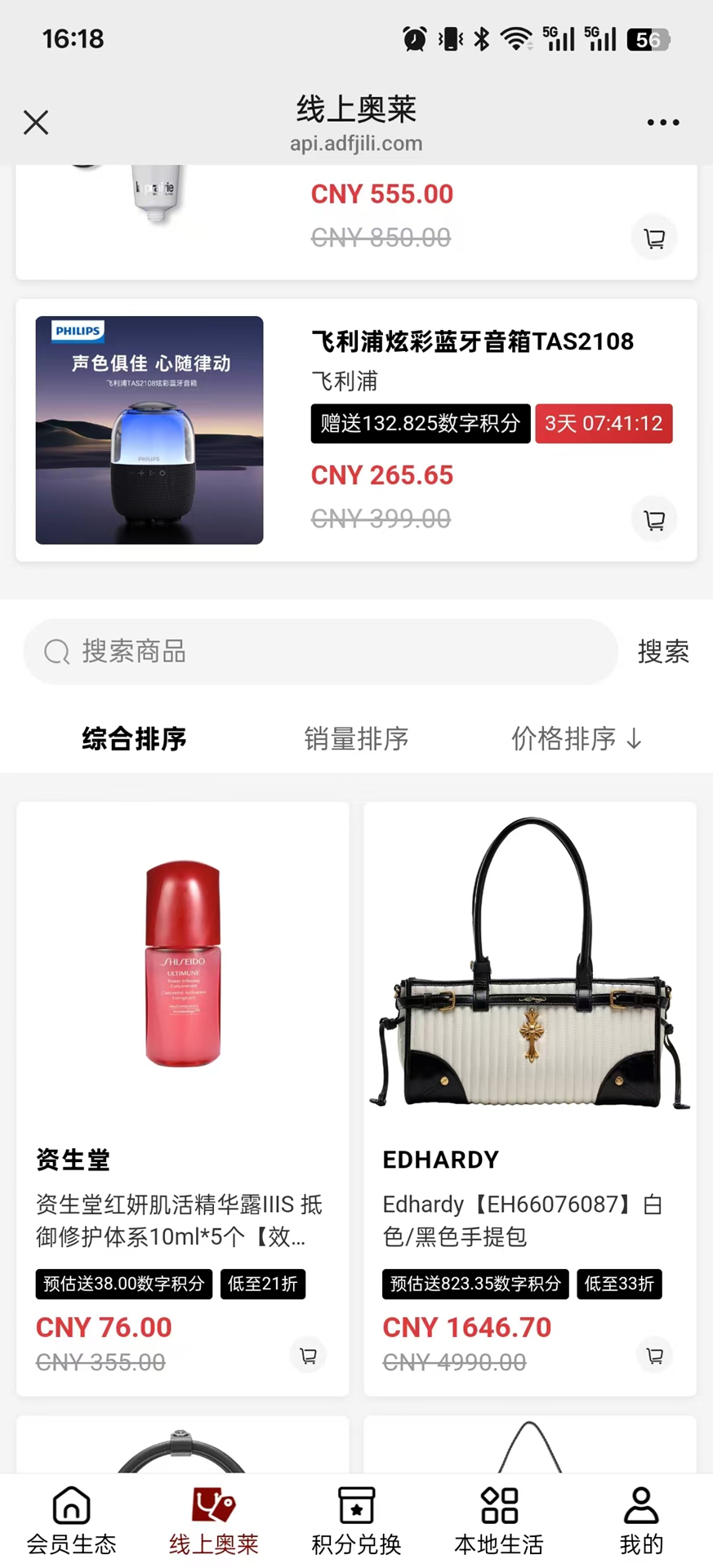
Task: Switch to 销量排序 sorting
Action: (x=356, y=738)
